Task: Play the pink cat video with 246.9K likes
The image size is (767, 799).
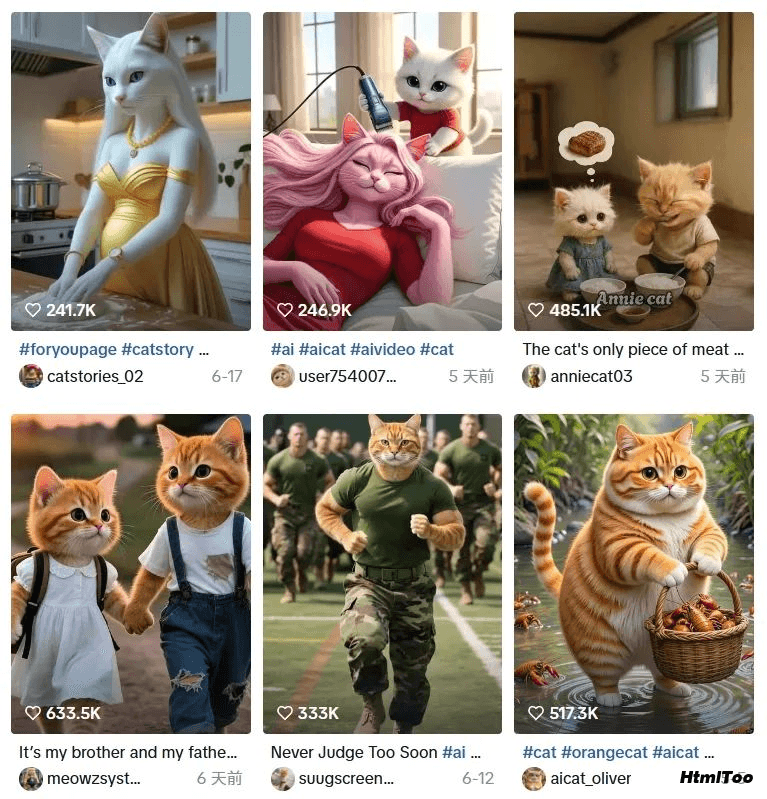Action: [x=382, y=170]
